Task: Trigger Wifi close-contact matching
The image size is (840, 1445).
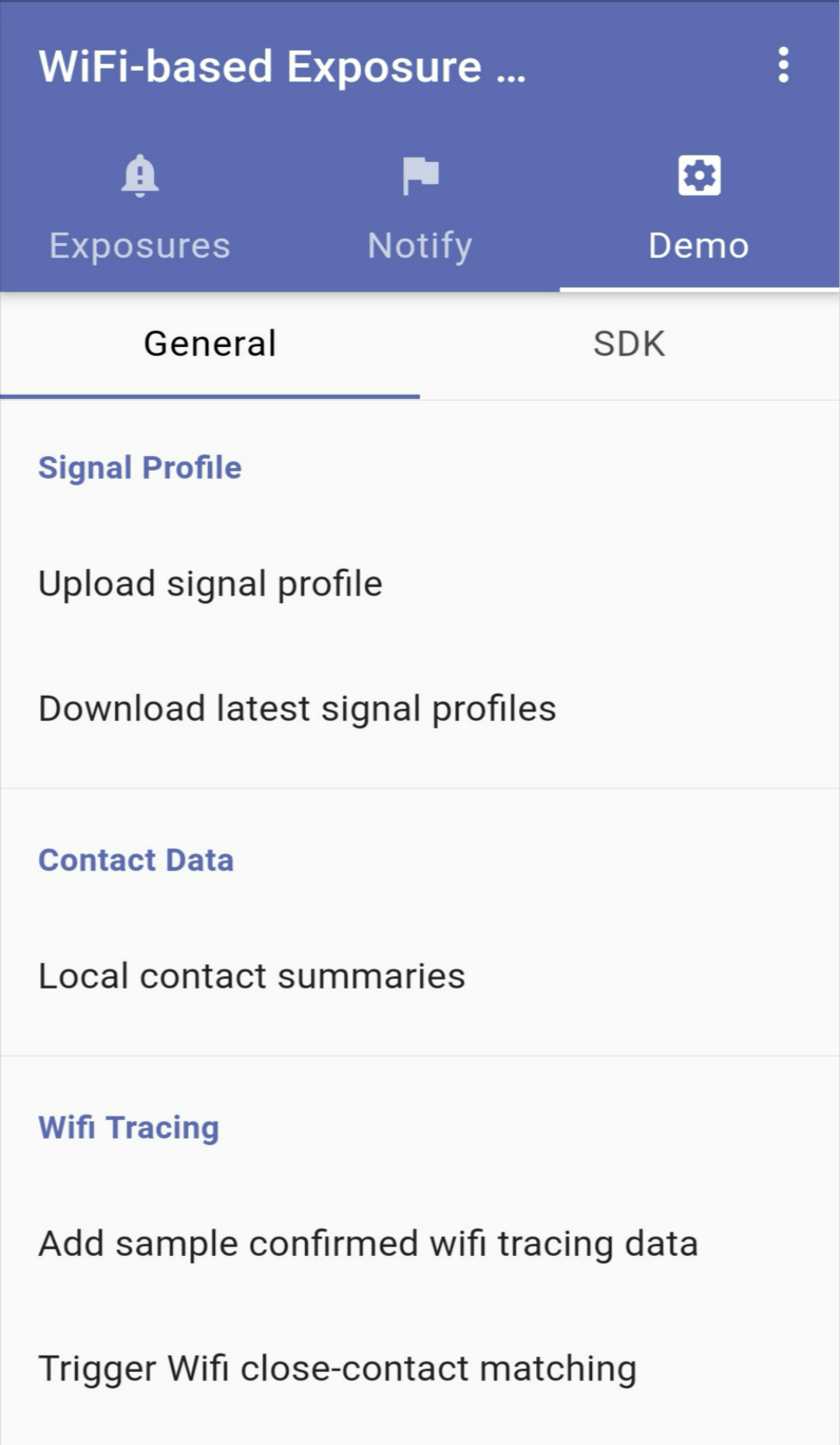Action: point(338,1369)
